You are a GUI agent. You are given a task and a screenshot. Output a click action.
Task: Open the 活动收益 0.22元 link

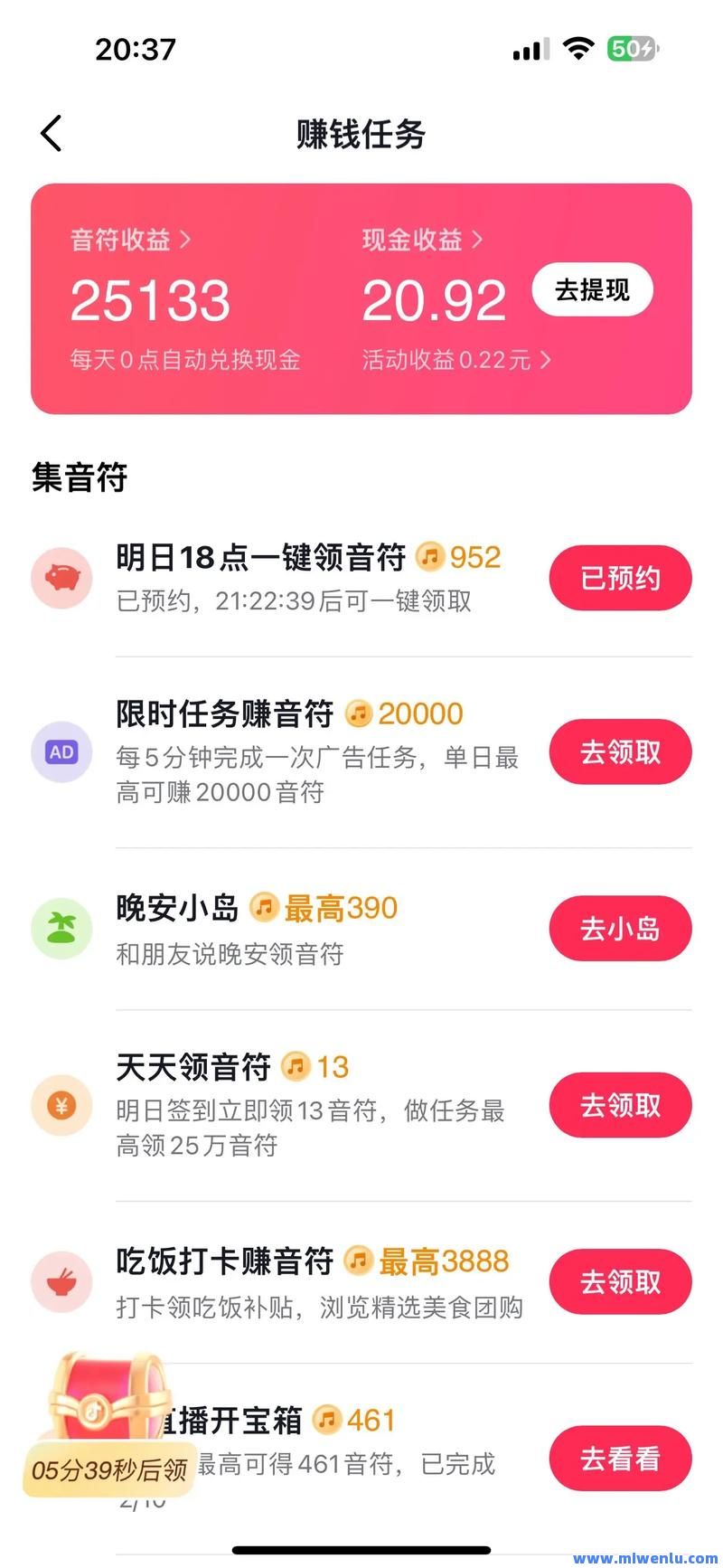click(x=455, y=360)
